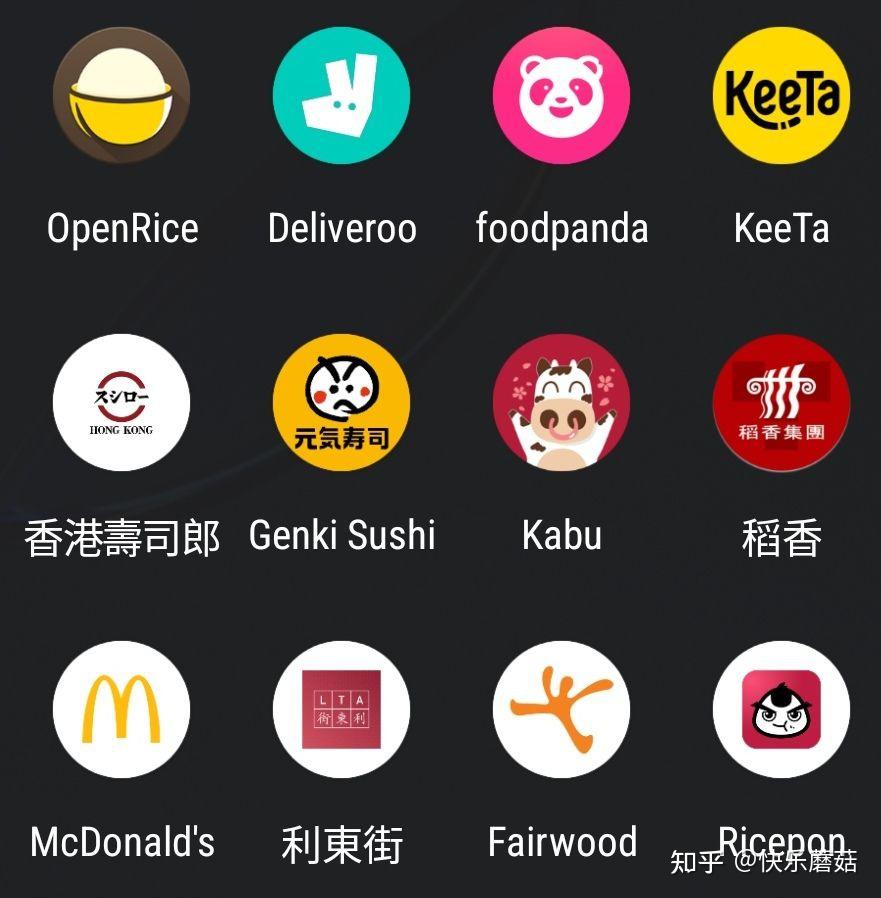Select the foodpanda app name text
881x898 pixels.
pyautogui.click(x=562, y=229)
